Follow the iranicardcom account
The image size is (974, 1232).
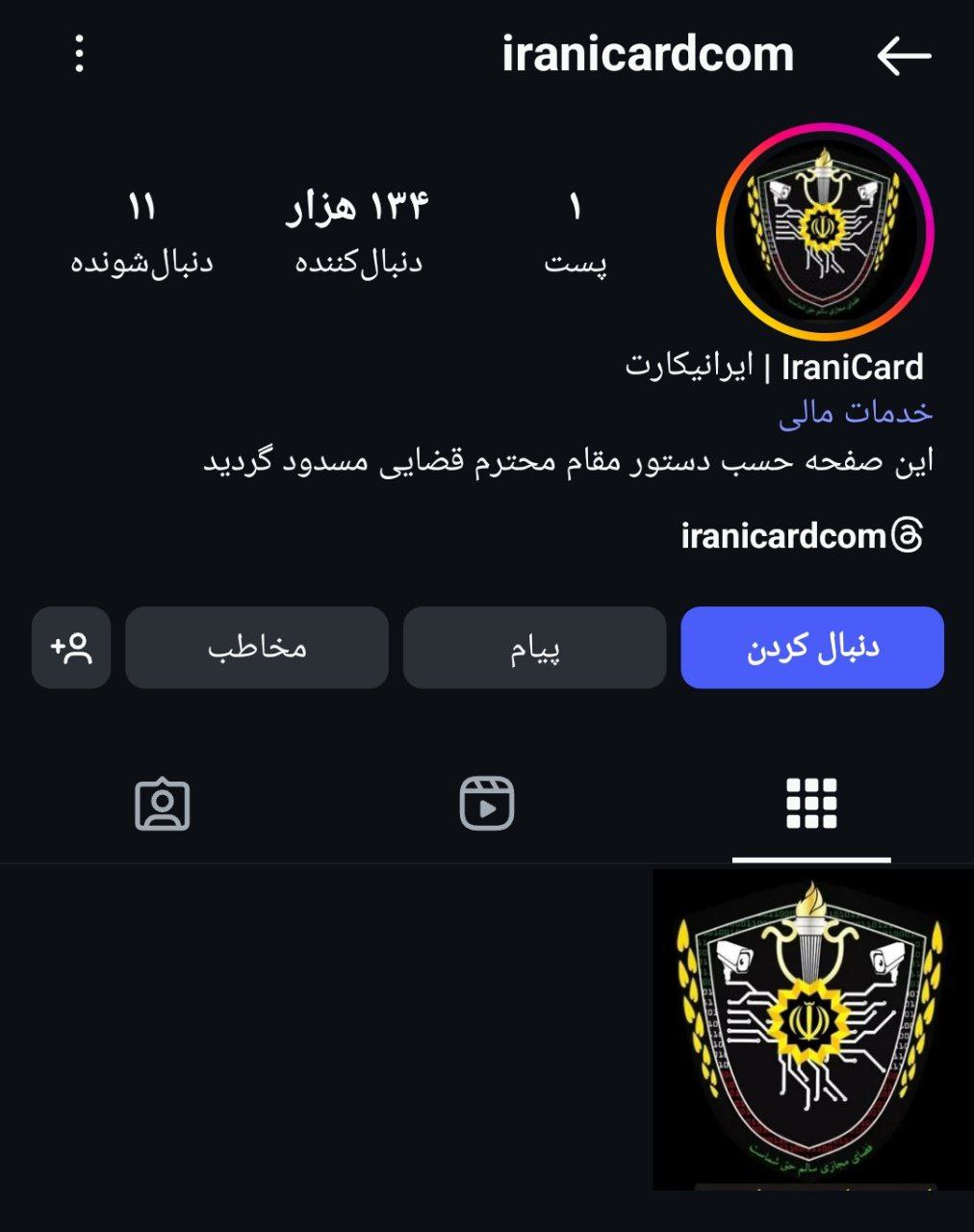(x=811, y=648)
